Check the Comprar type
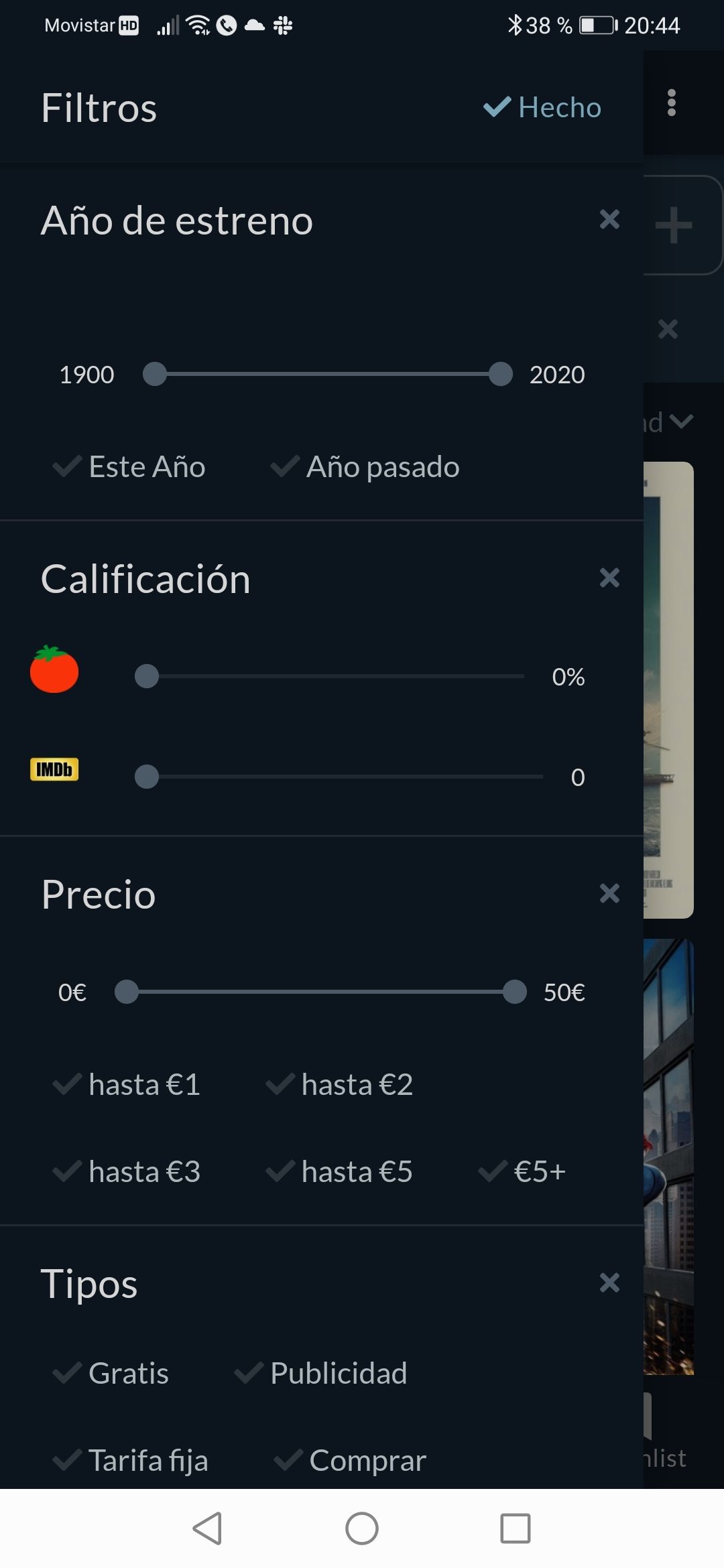This screenshot has width=724, height=1568. [351, 1460]
